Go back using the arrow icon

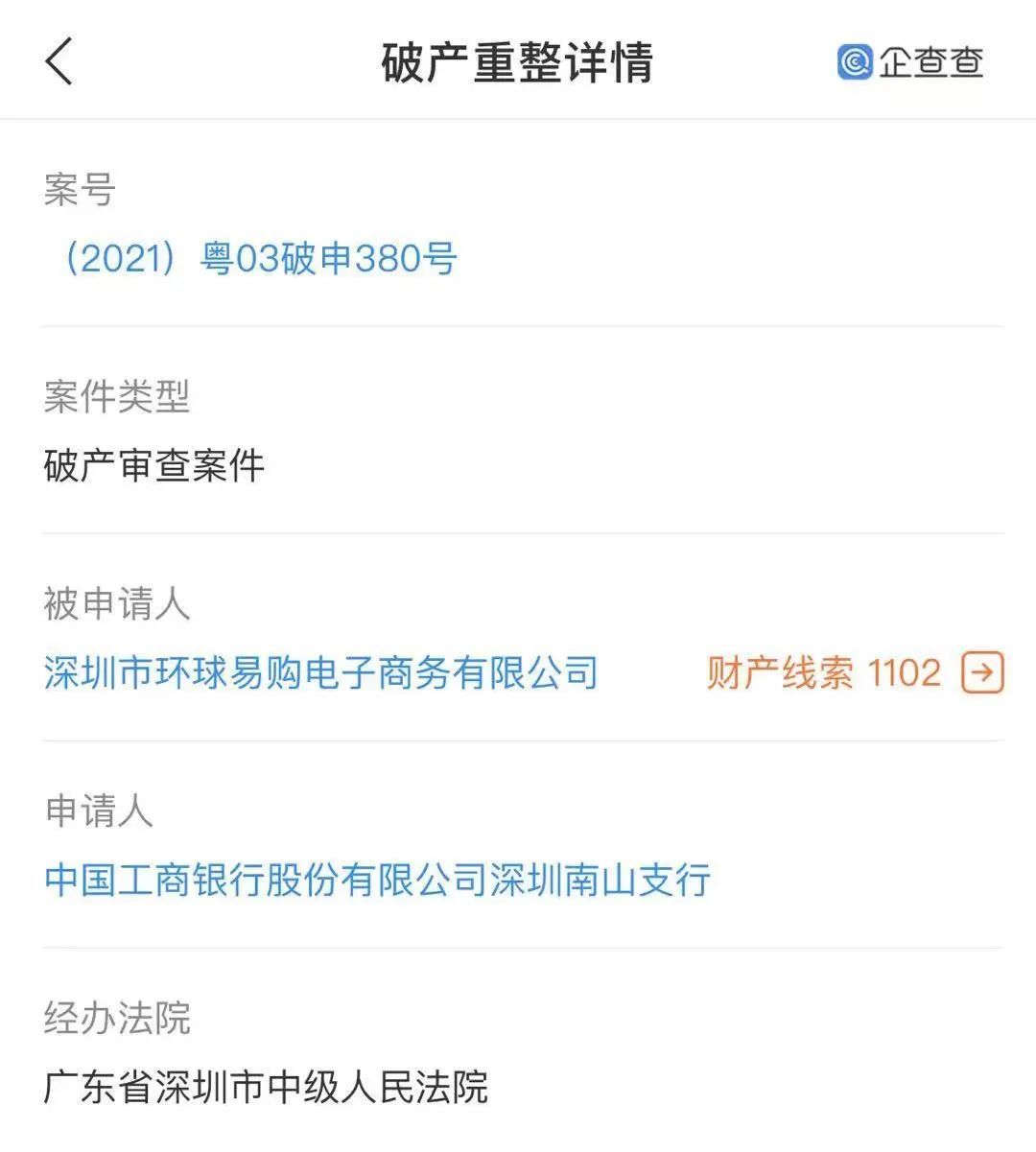click(x=59, y=62)
